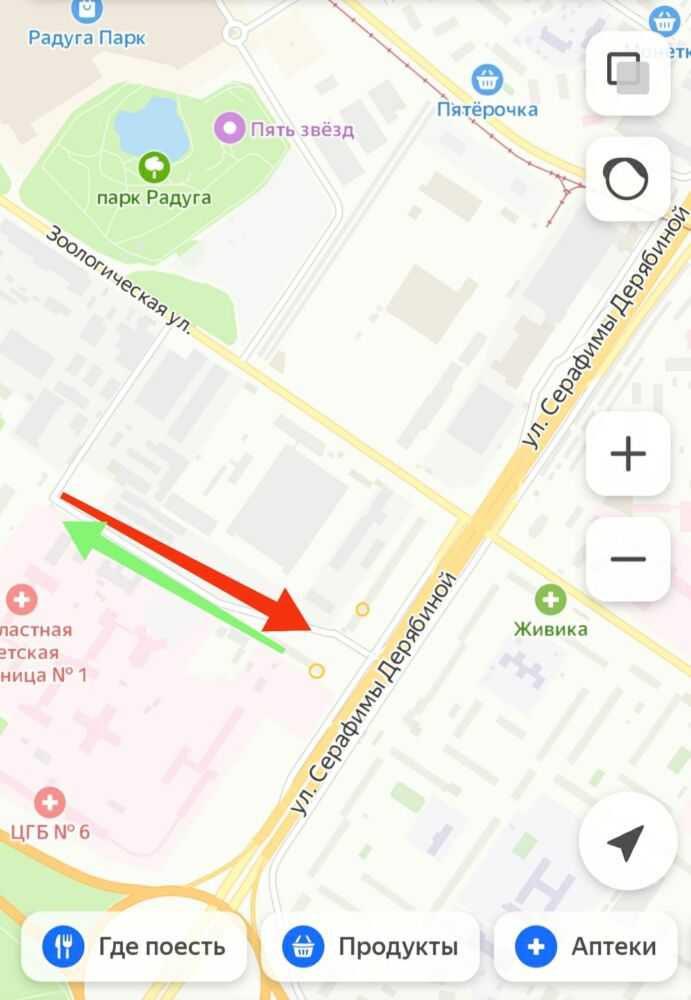The height and width of the screenshot is (1000, 691).
Task: Open the 'Пять звёзд' place marker
Action: pyautogui.click(x=232, y=129)
